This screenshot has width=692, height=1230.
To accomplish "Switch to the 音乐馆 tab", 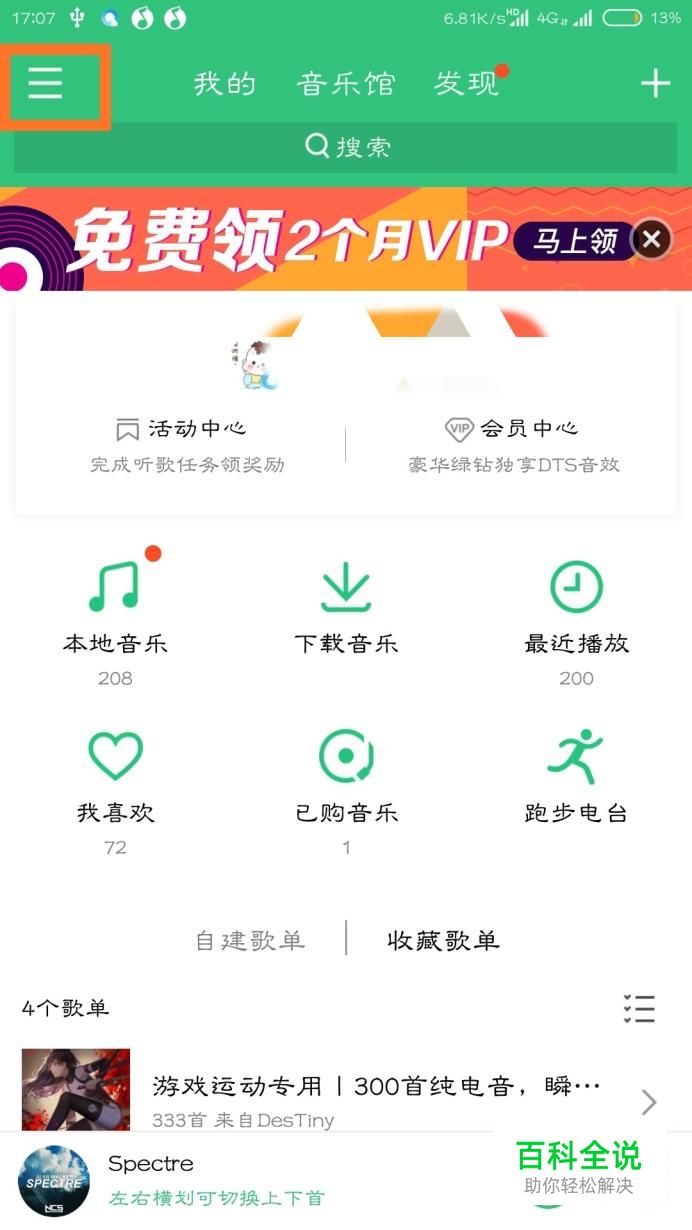I will (x=346, y=84).
